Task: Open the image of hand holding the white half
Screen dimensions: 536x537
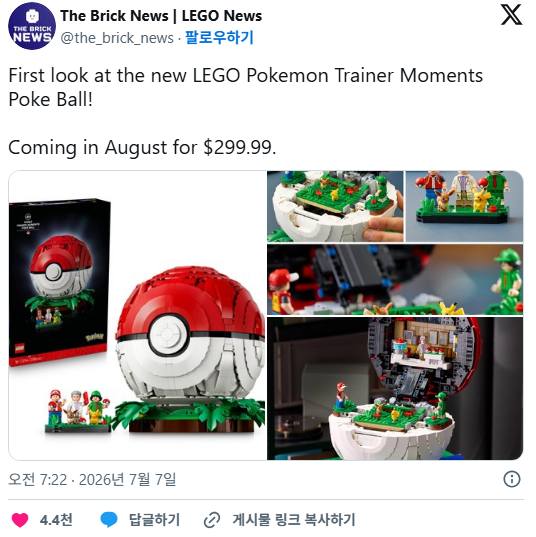Action: click(335, 207)
